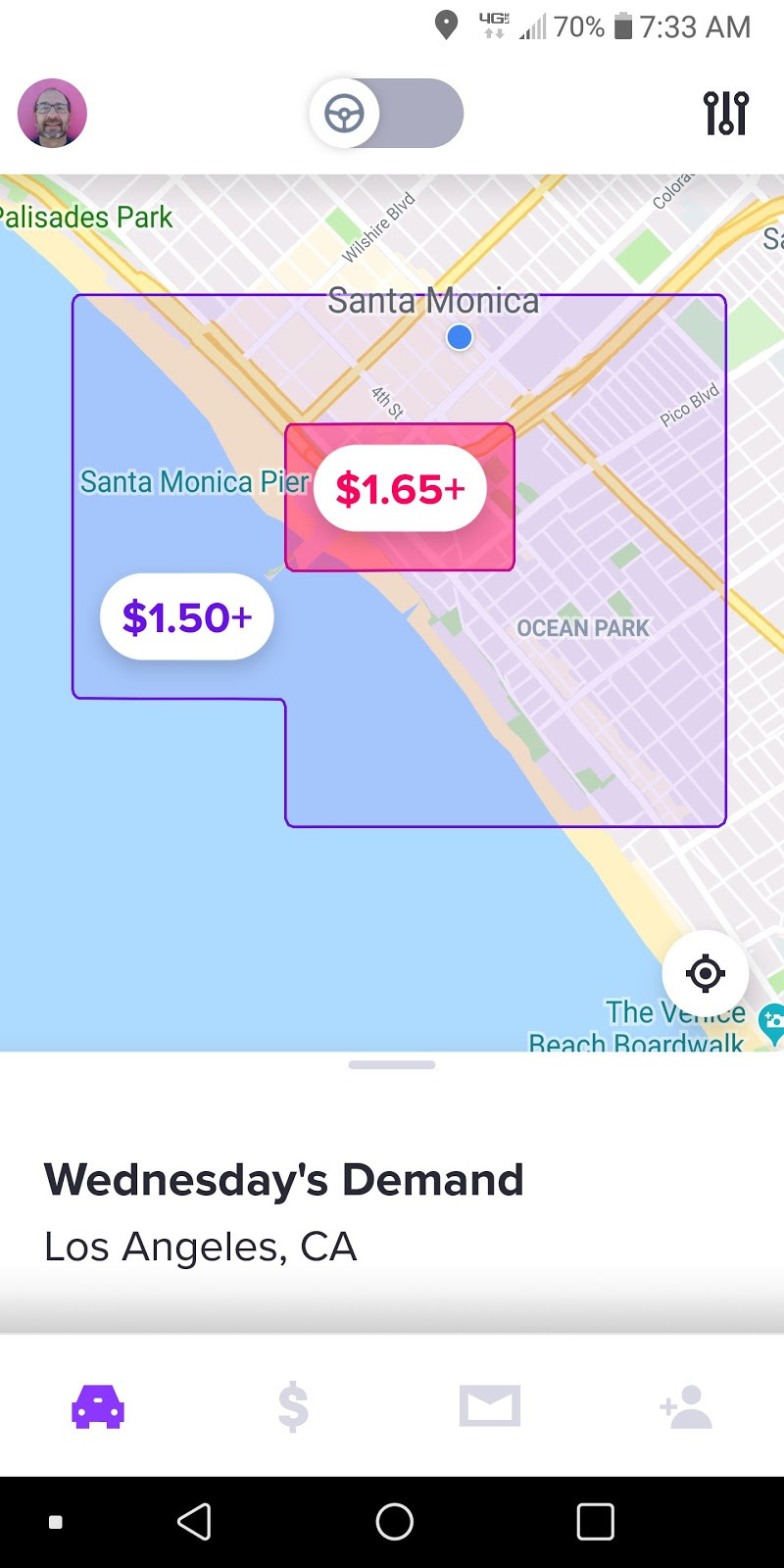Open recent apps via square button
Image resolution: width=784 pixels, height=1568 pixels.
pos(595,1522)
